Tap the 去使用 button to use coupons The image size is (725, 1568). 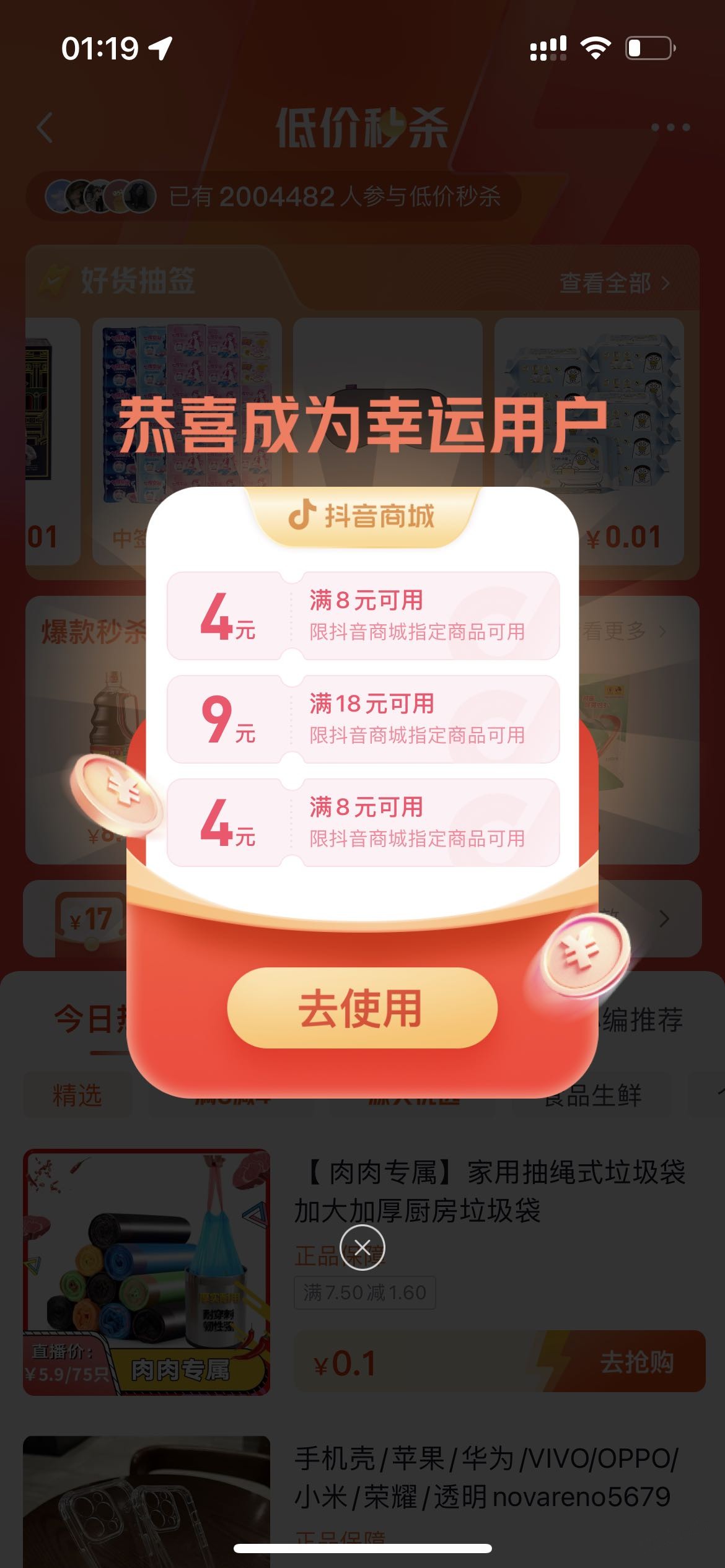362,1009
